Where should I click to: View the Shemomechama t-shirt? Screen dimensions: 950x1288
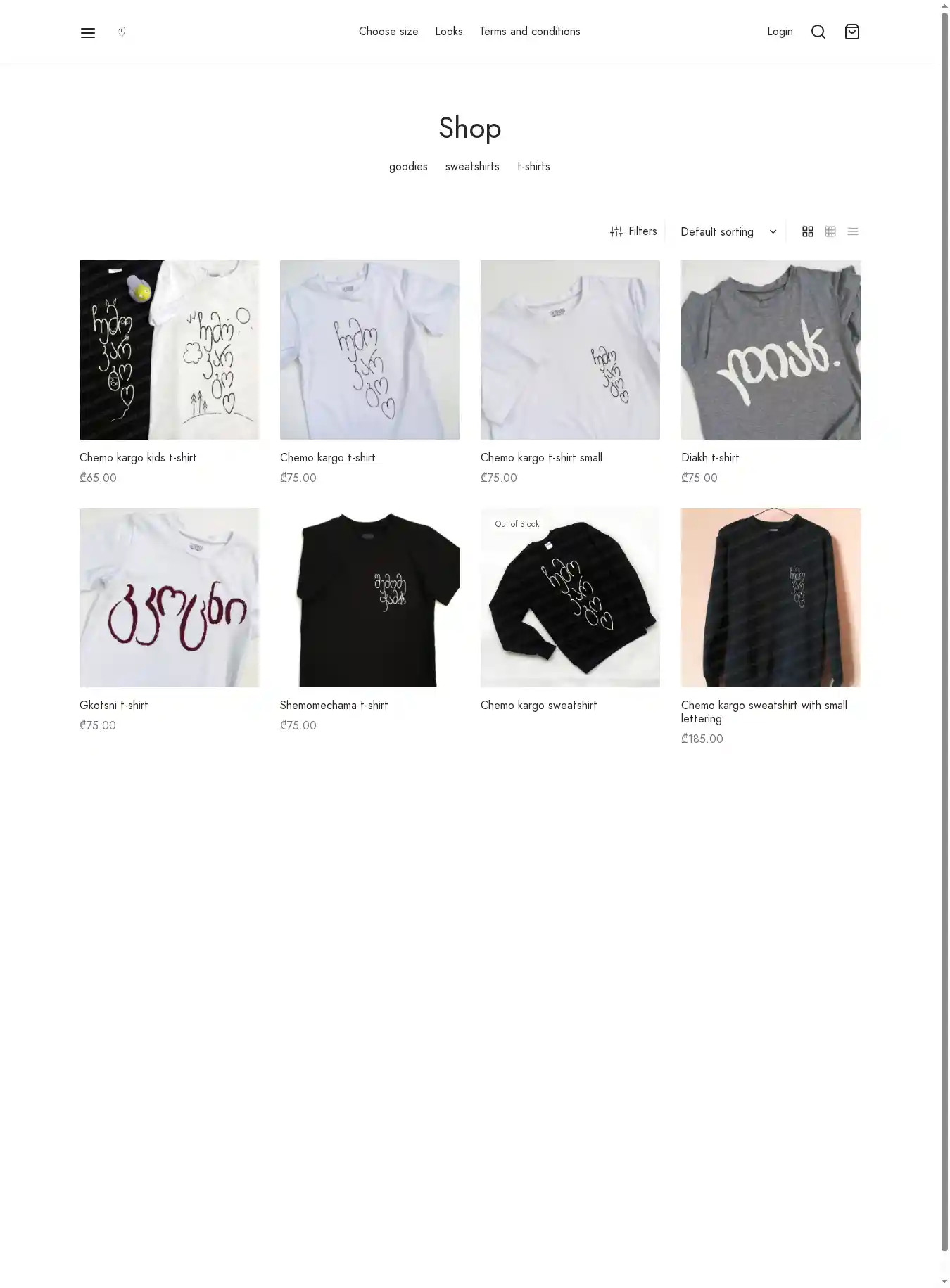(334, 705)
